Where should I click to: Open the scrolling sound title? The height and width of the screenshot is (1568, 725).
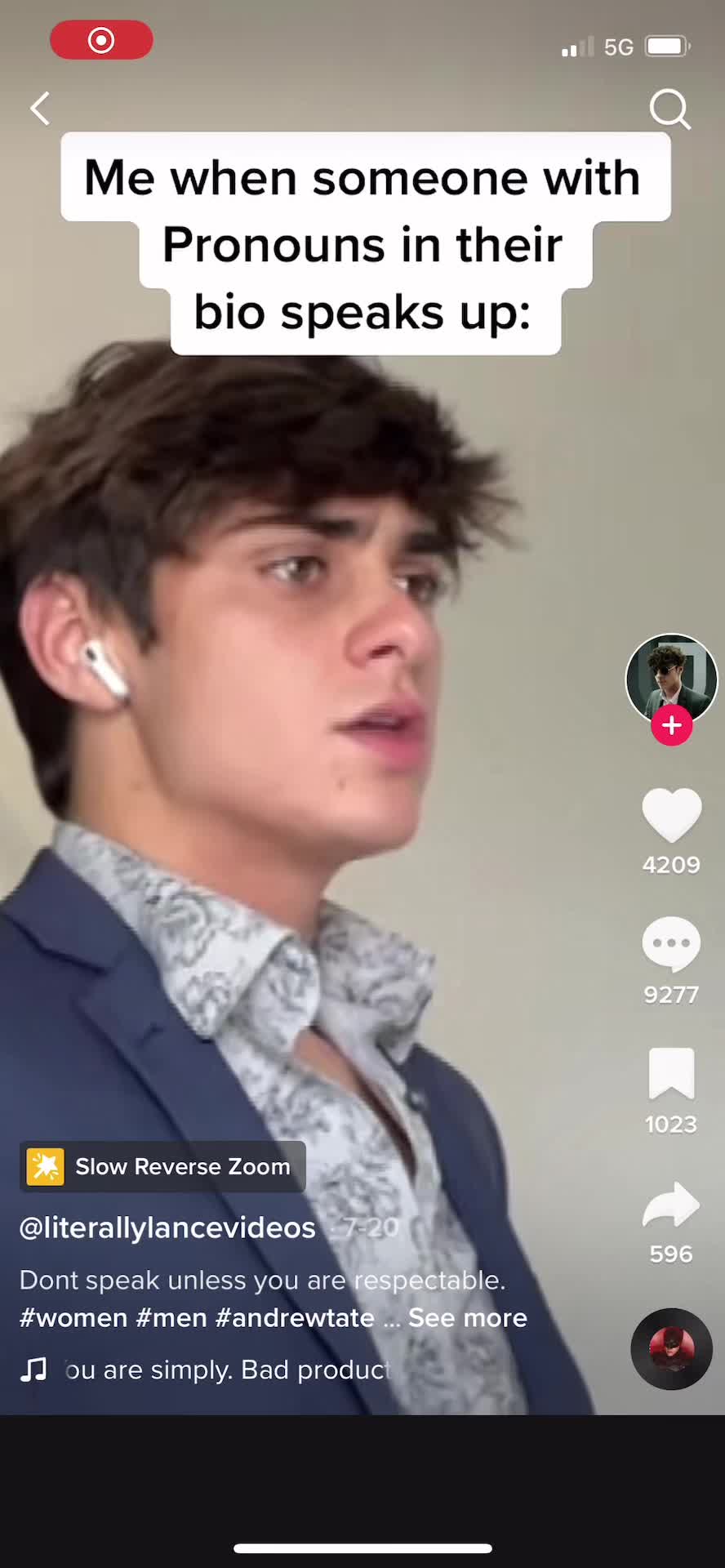(229, 1370)
